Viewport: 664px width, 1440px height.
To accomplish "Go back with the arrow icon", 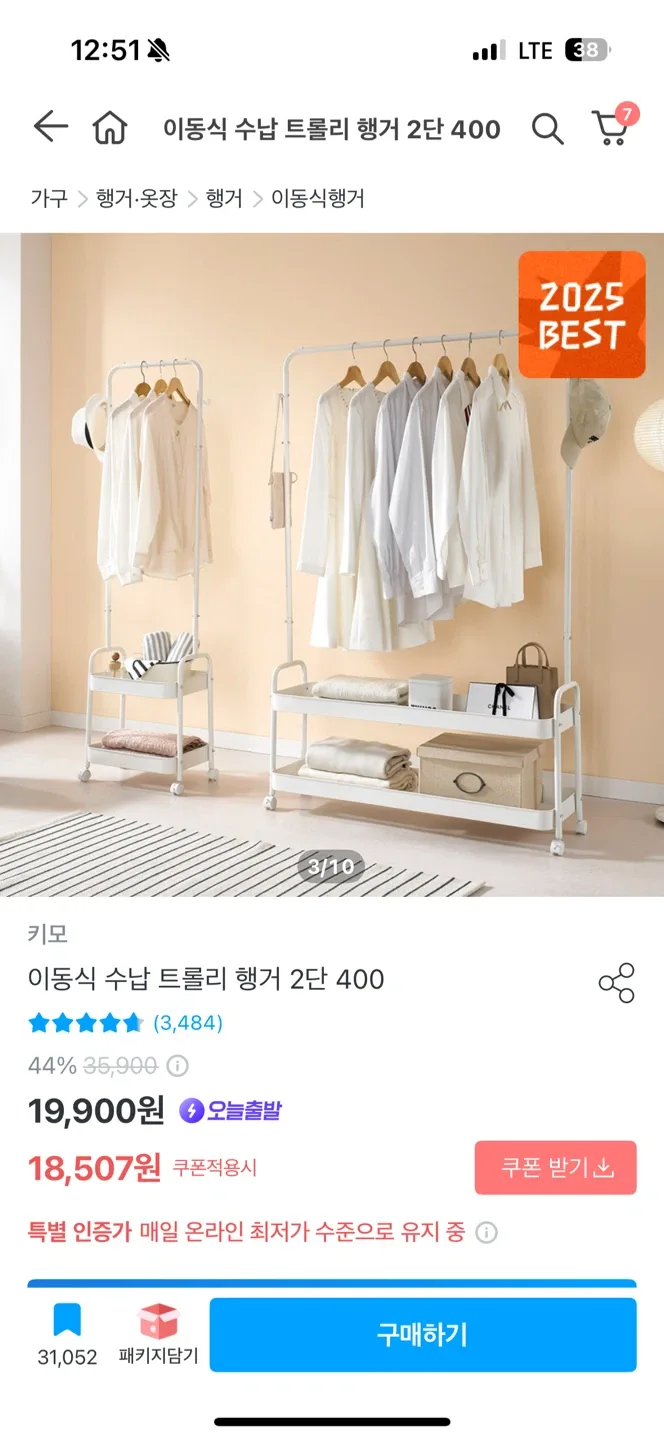I will [50, 127].
